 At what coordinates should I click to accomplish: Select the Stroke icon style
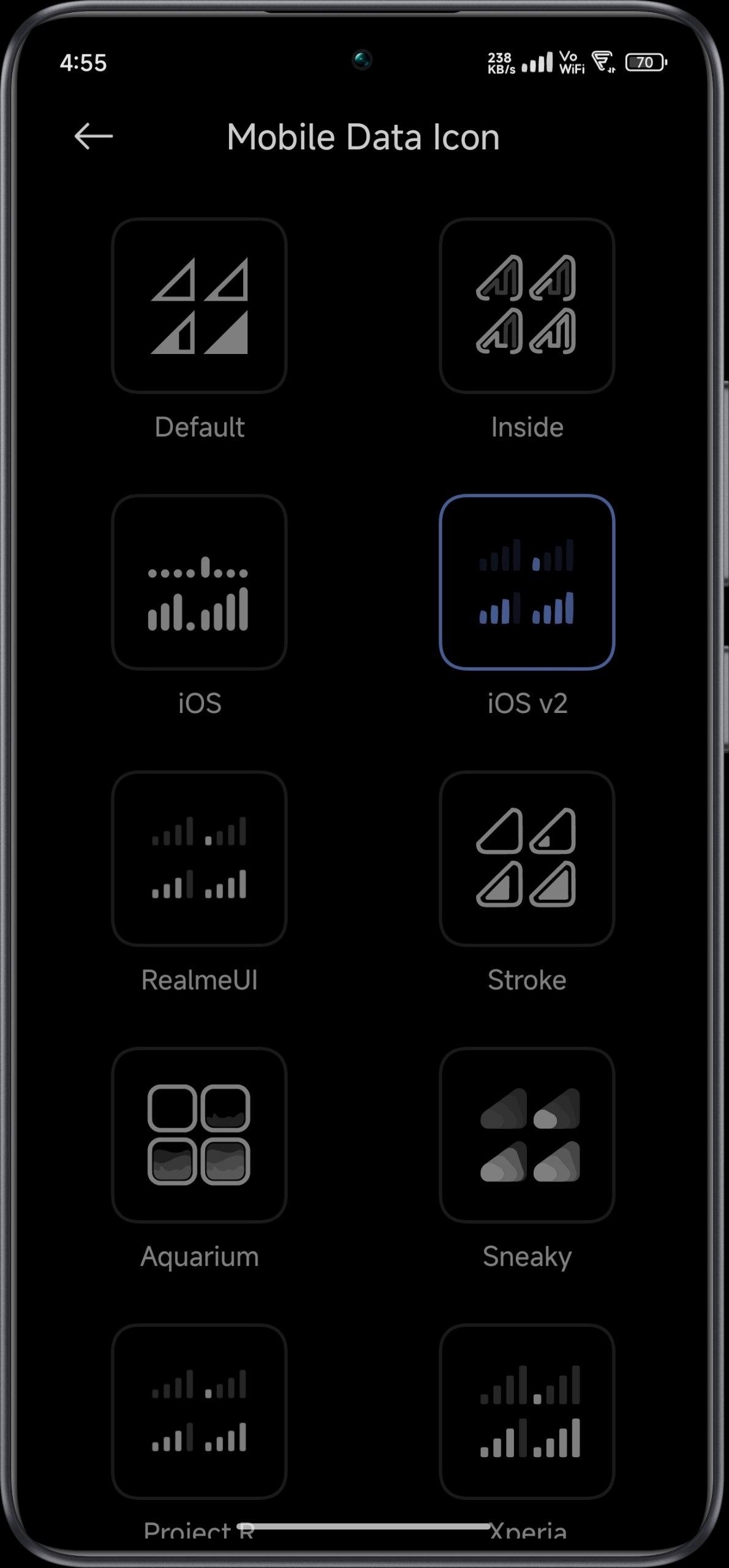(x=527, y=858)
